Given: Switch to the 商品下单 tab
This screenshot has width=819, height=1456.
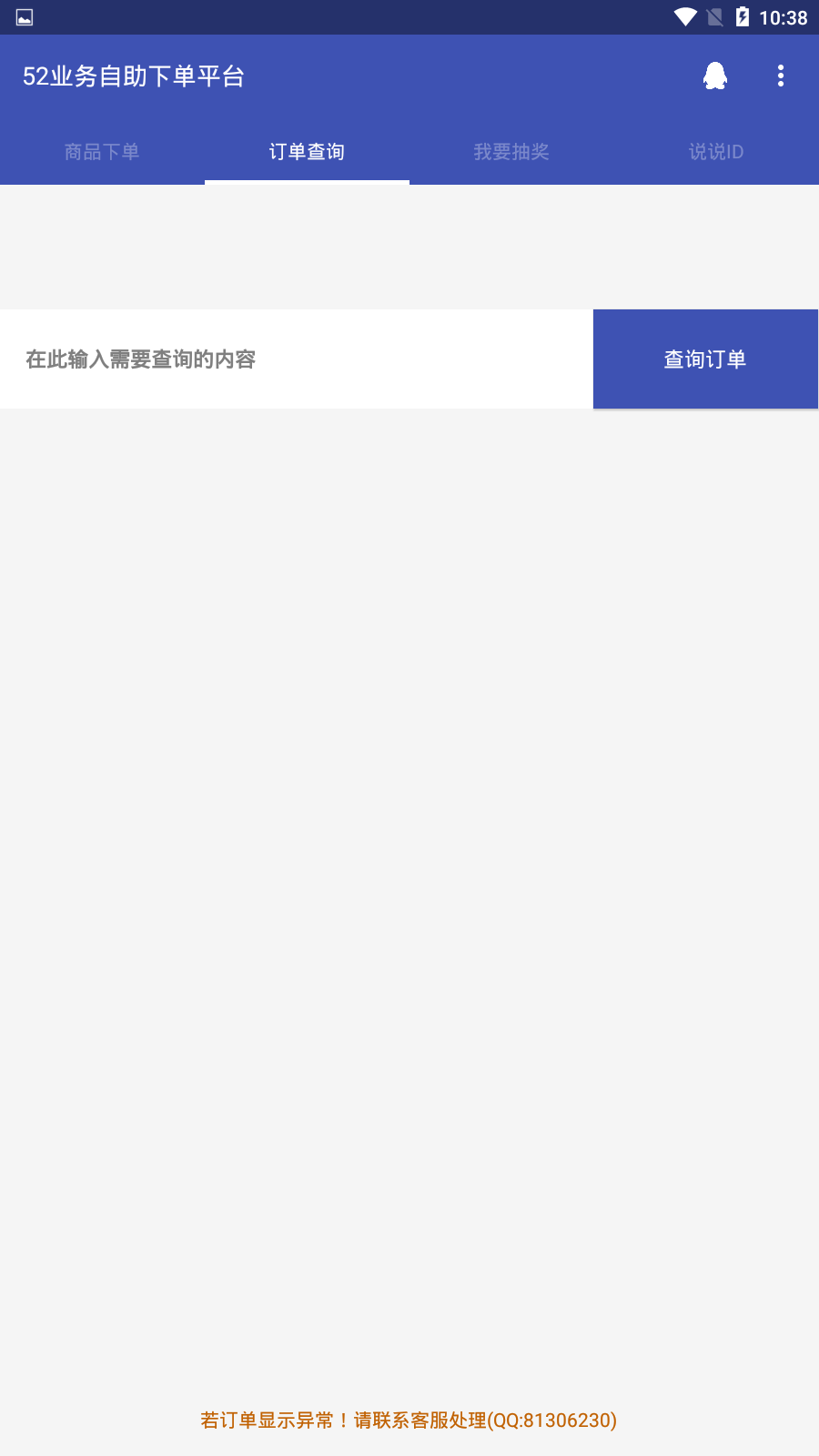Looking at the screenshot, I should pos(102,152).
